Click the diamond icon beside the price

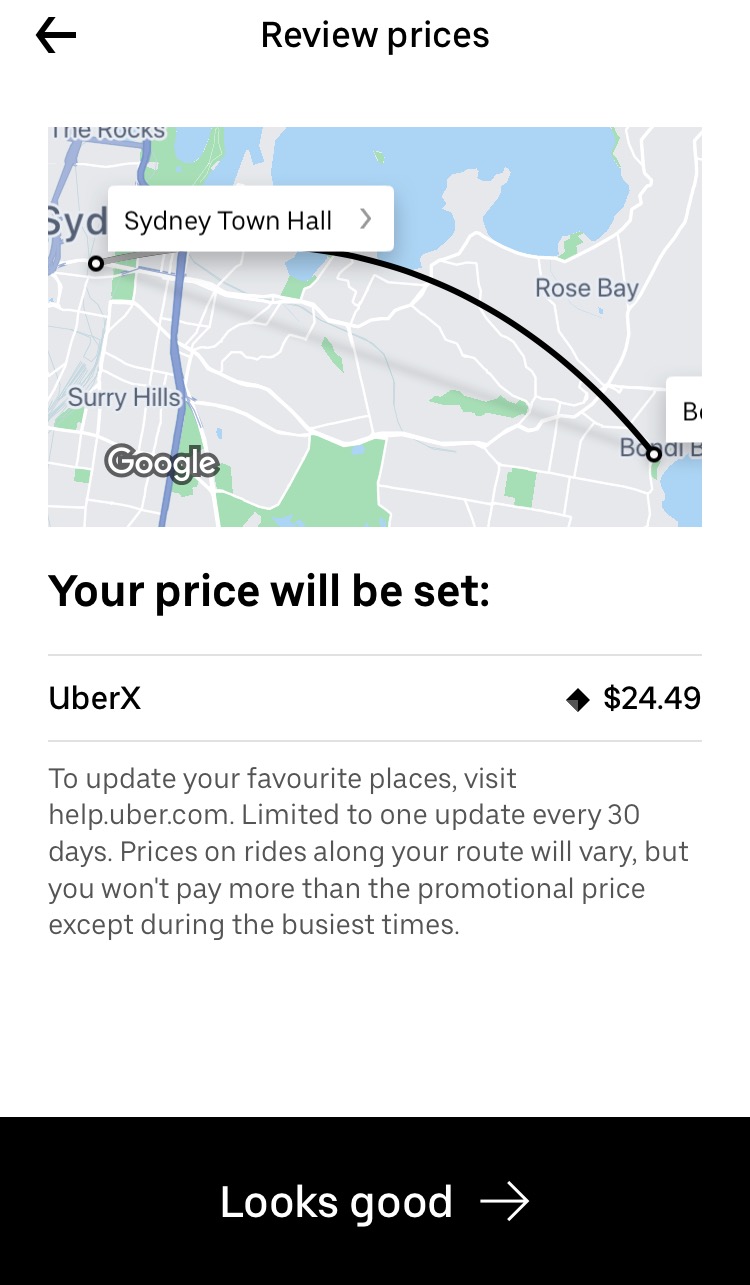click(578, 699)
